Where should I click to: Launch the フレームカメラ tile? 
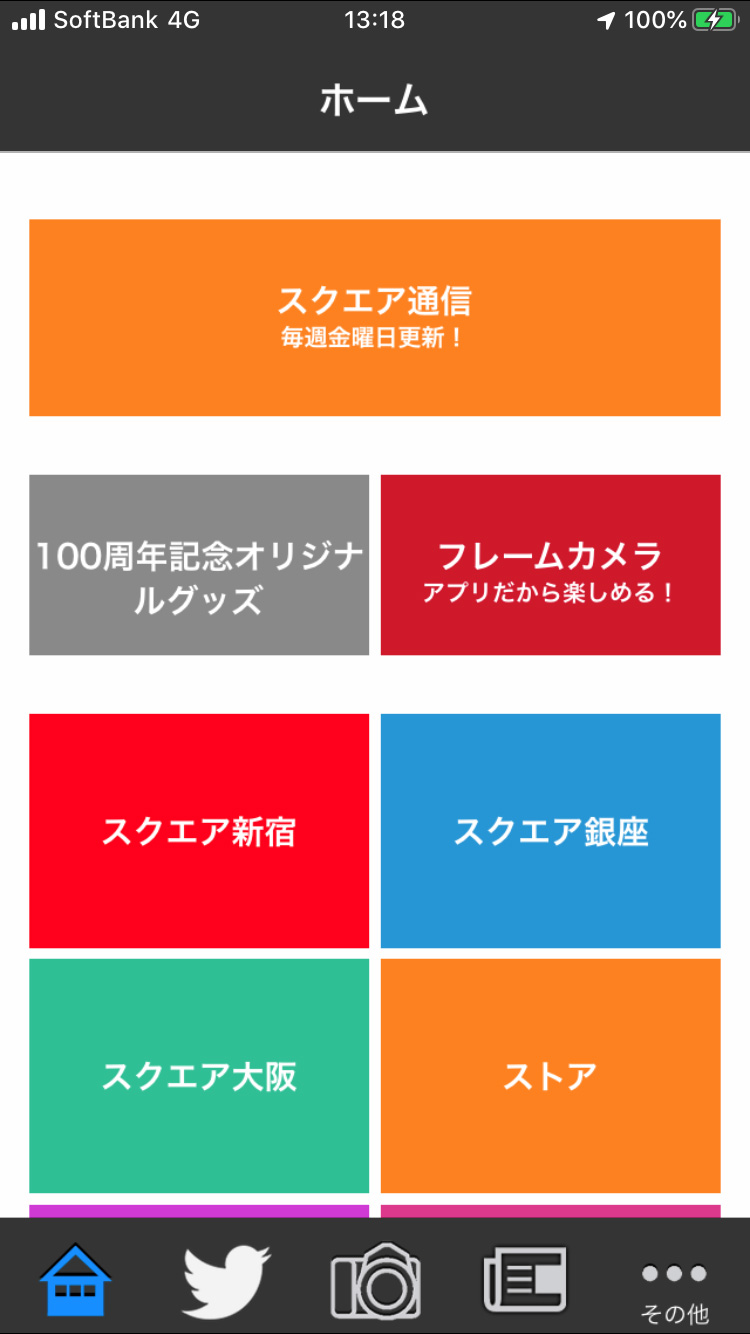551,565
